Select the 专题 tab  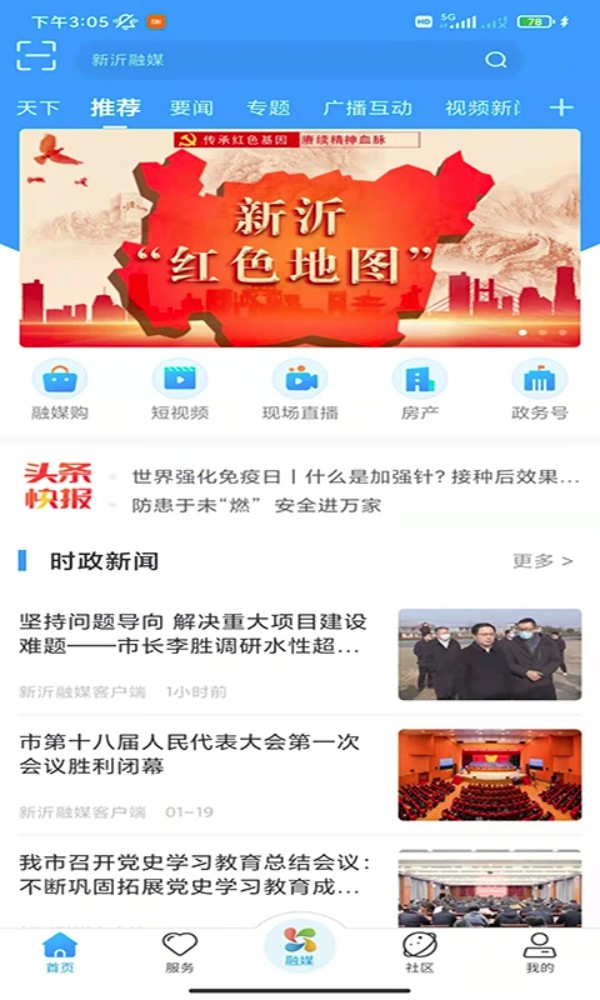click(268, 108)
